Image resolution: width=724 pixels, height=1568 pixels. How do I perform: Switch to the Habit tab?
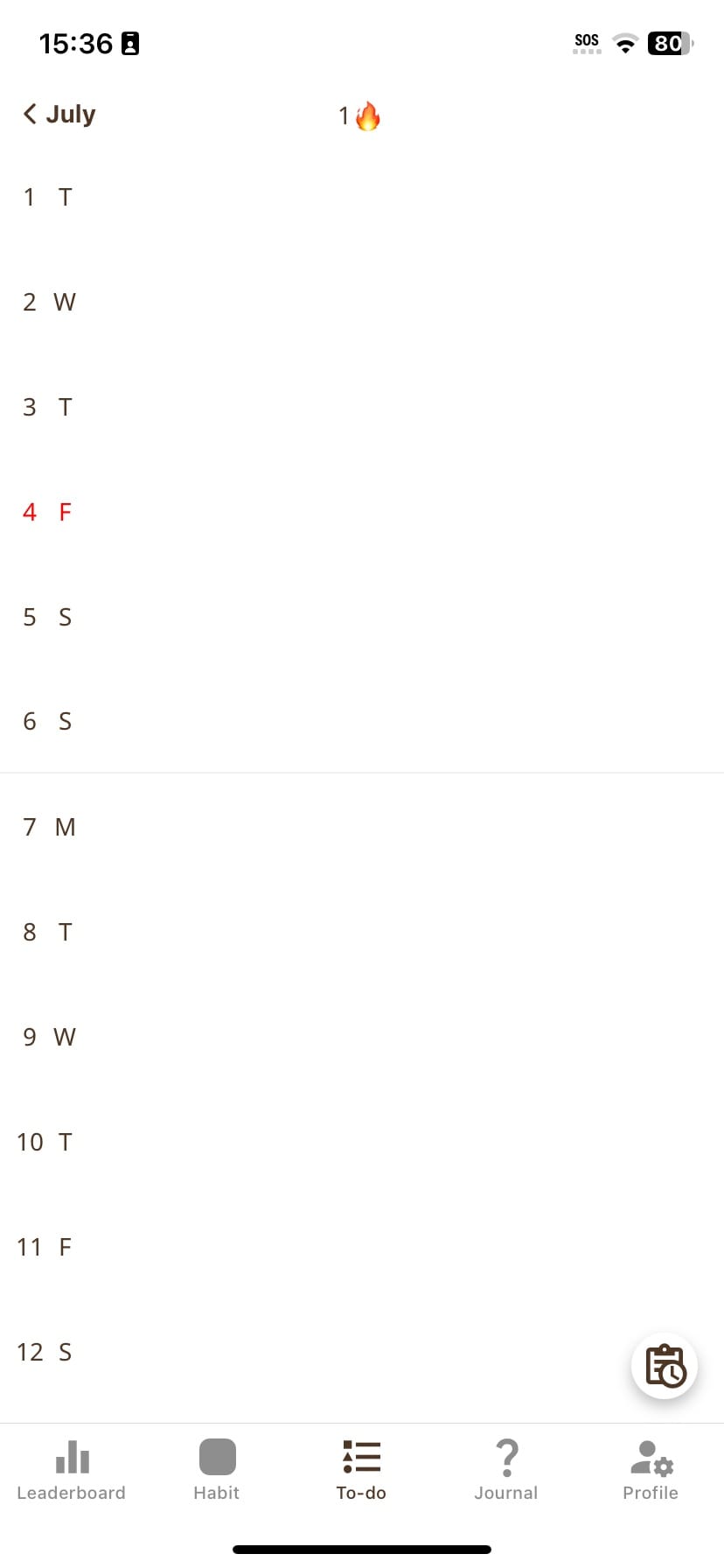pos(217,1470)
